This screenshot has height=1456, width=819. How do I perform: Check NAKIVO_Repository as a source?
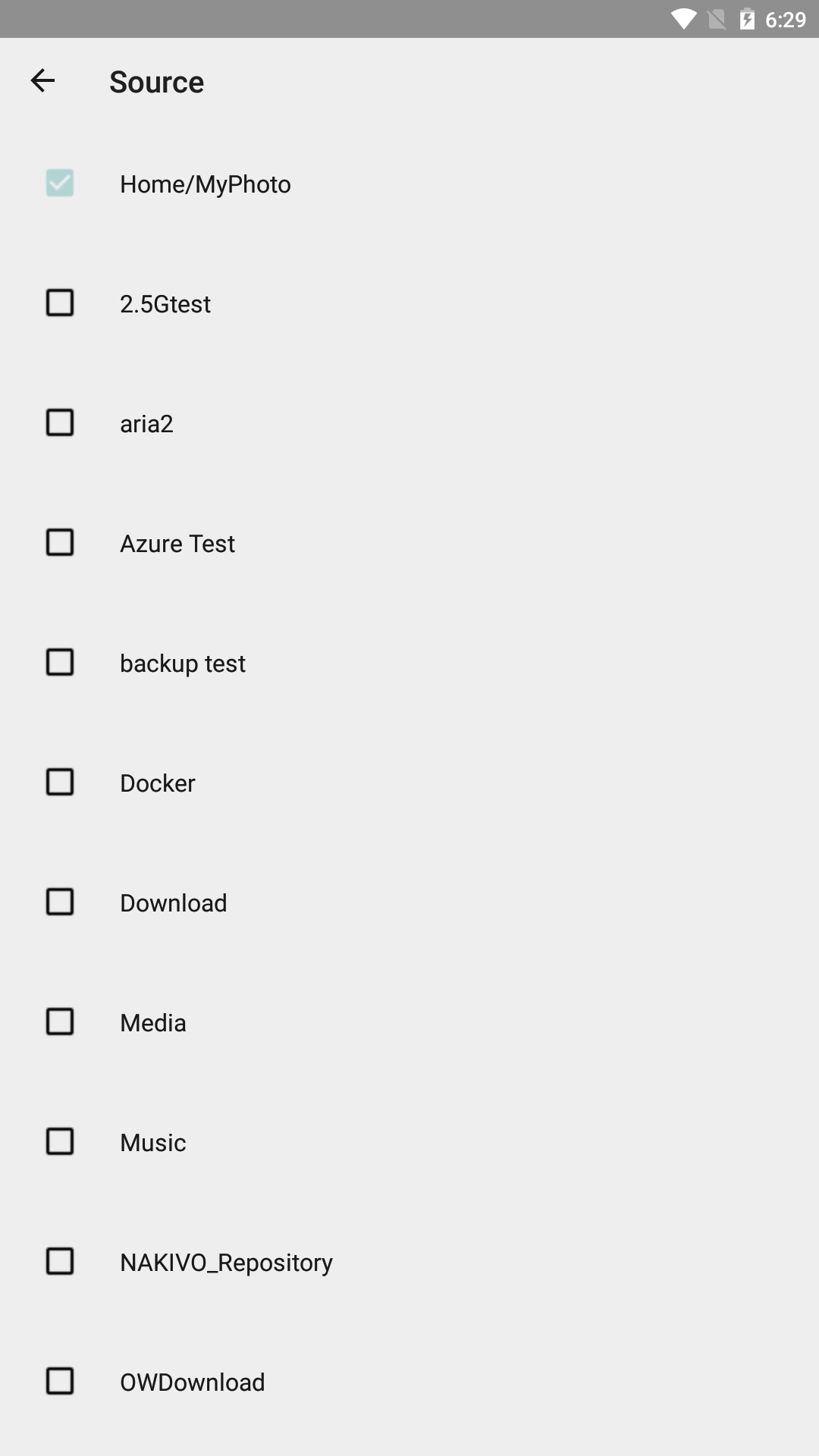tap(60, 1261)
